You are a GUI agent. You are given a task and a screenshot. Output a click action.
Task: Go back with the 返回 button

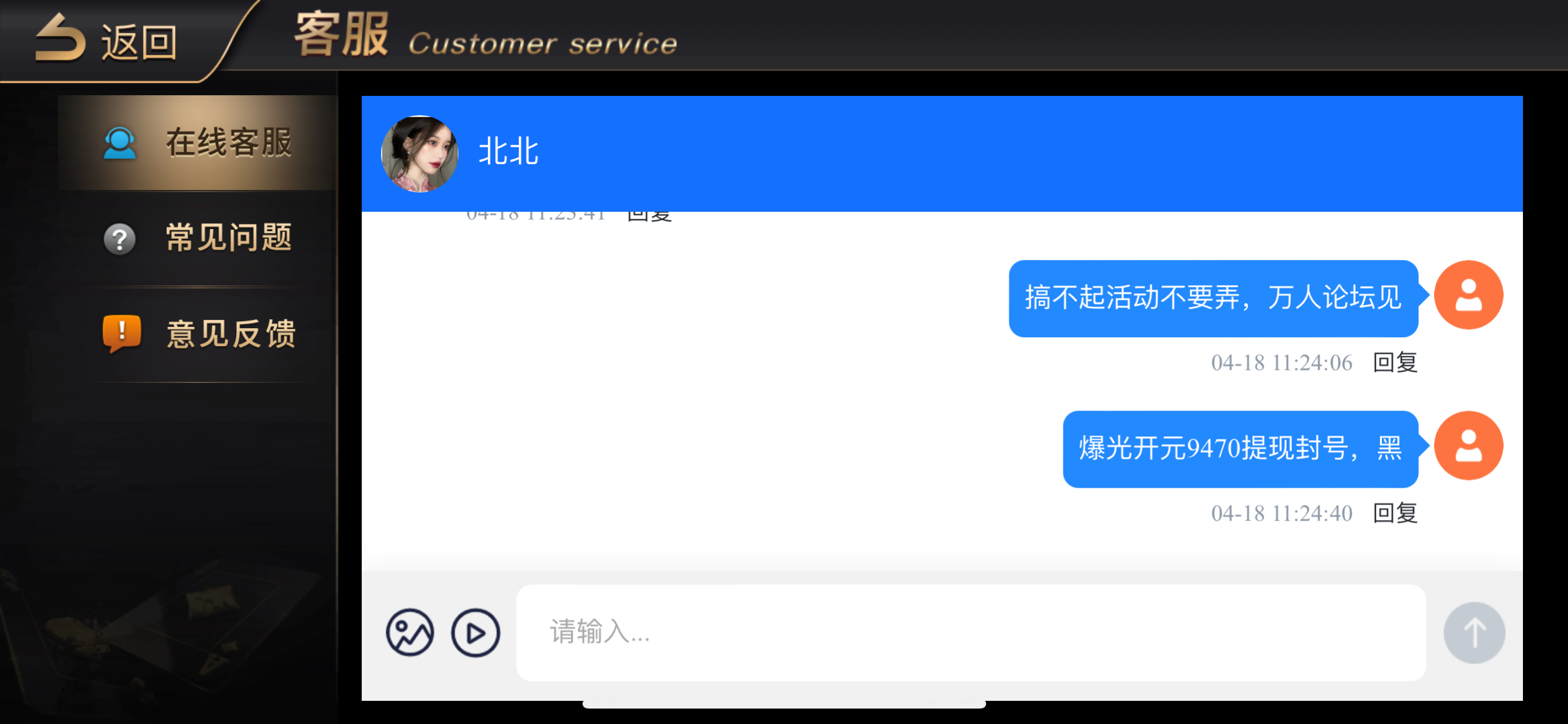coord(106,41)
